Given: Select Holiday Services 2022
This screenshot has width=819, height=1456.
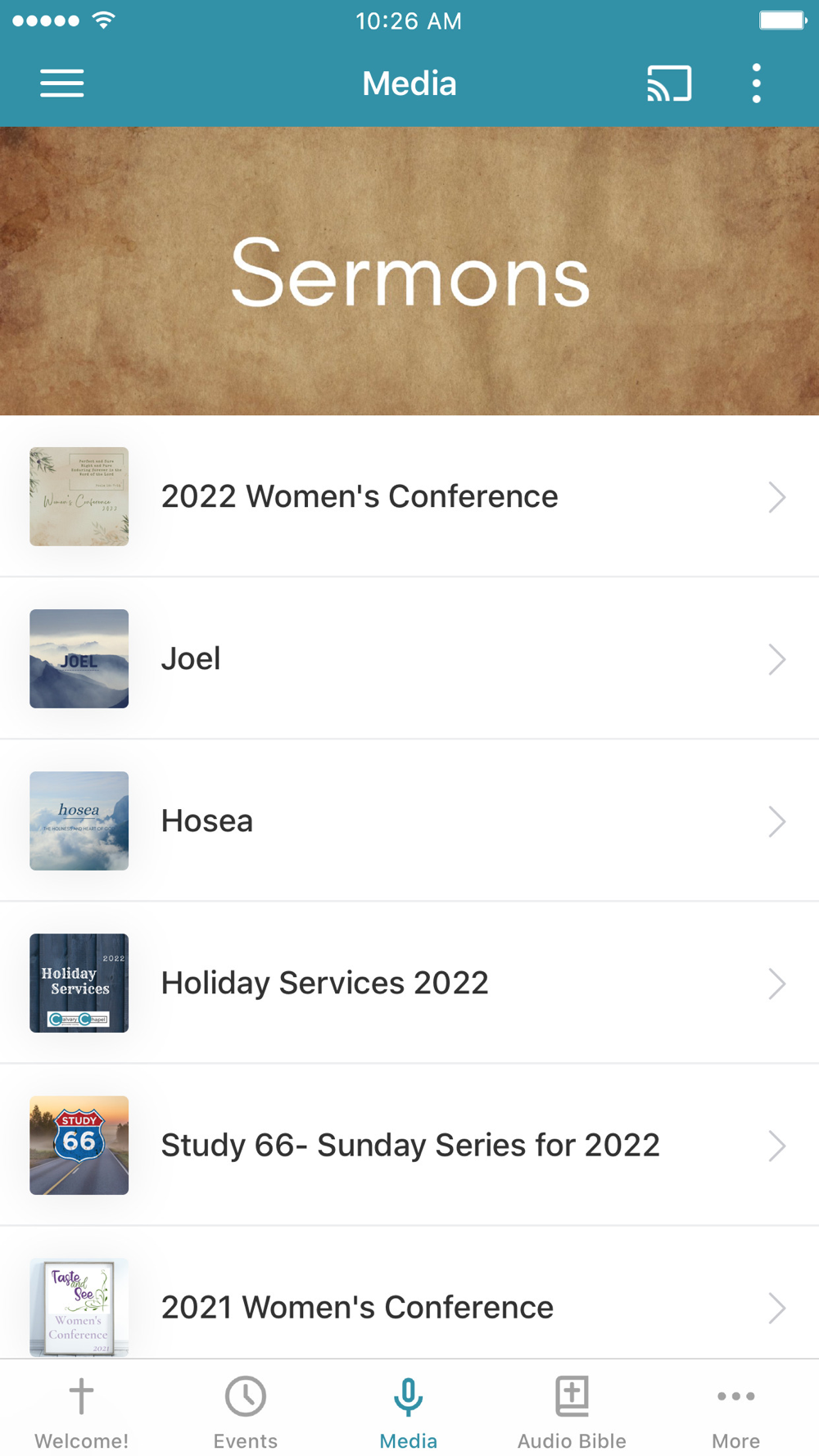Looking at the screenshot, I should tap(409, 983).
